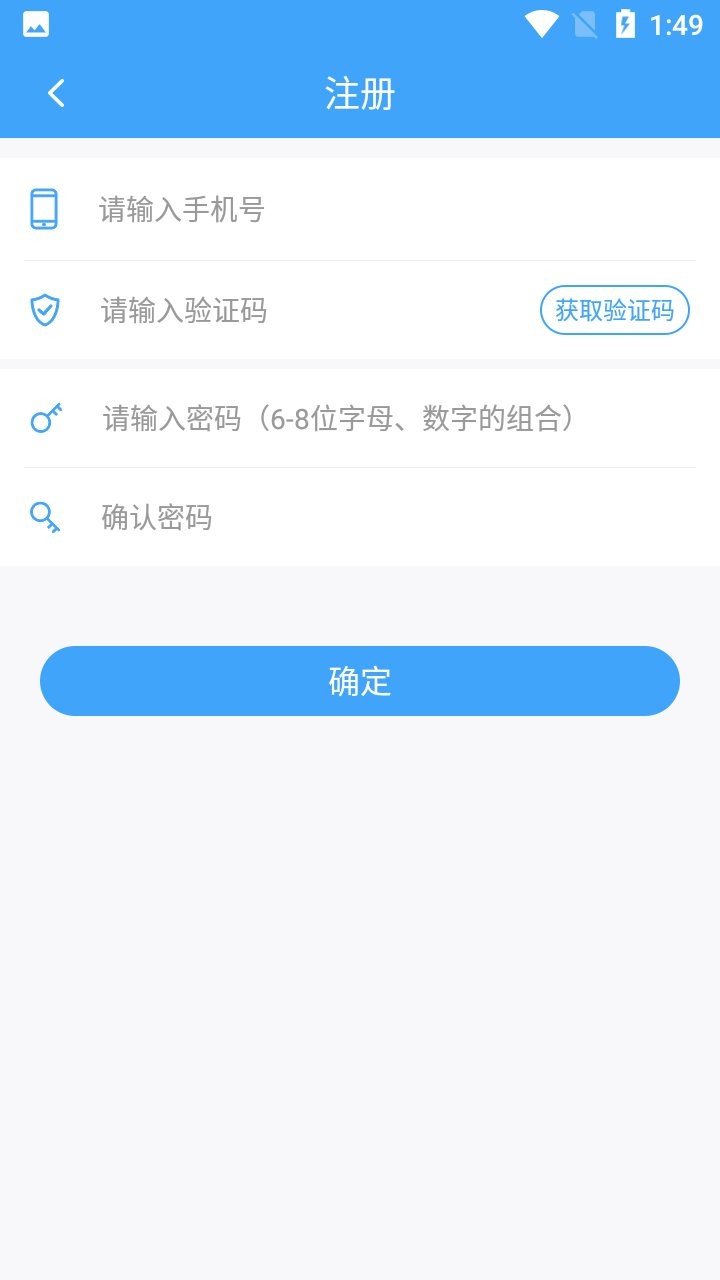Viewport: 720px width, 1280px height.
Task: Click the clock showing 1:49
Action: click(x=681, y=24)
